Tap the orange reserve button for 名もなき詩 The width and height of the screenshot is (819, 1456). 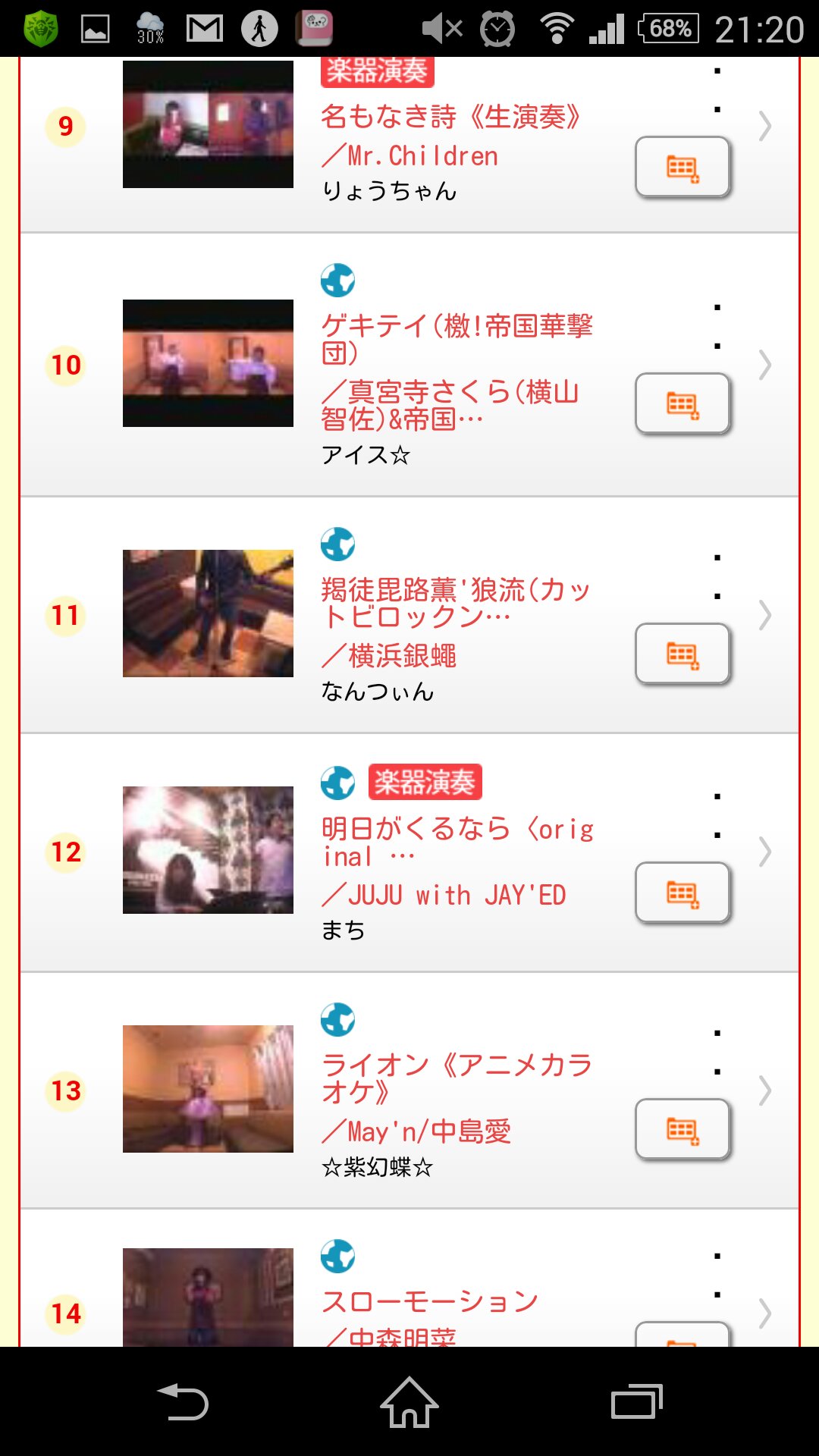[682, 167]
